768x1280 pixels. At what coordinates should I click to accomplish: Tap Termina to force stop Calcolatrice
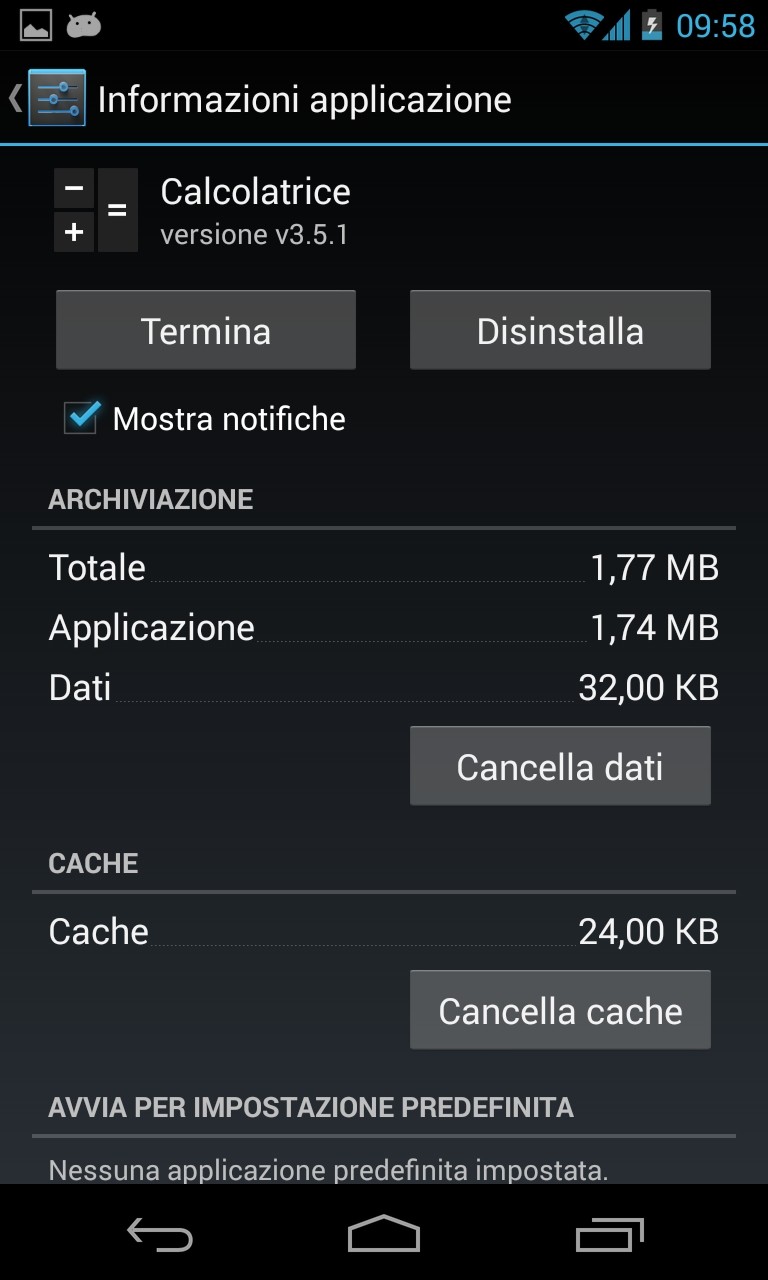(x=206, y=331)
